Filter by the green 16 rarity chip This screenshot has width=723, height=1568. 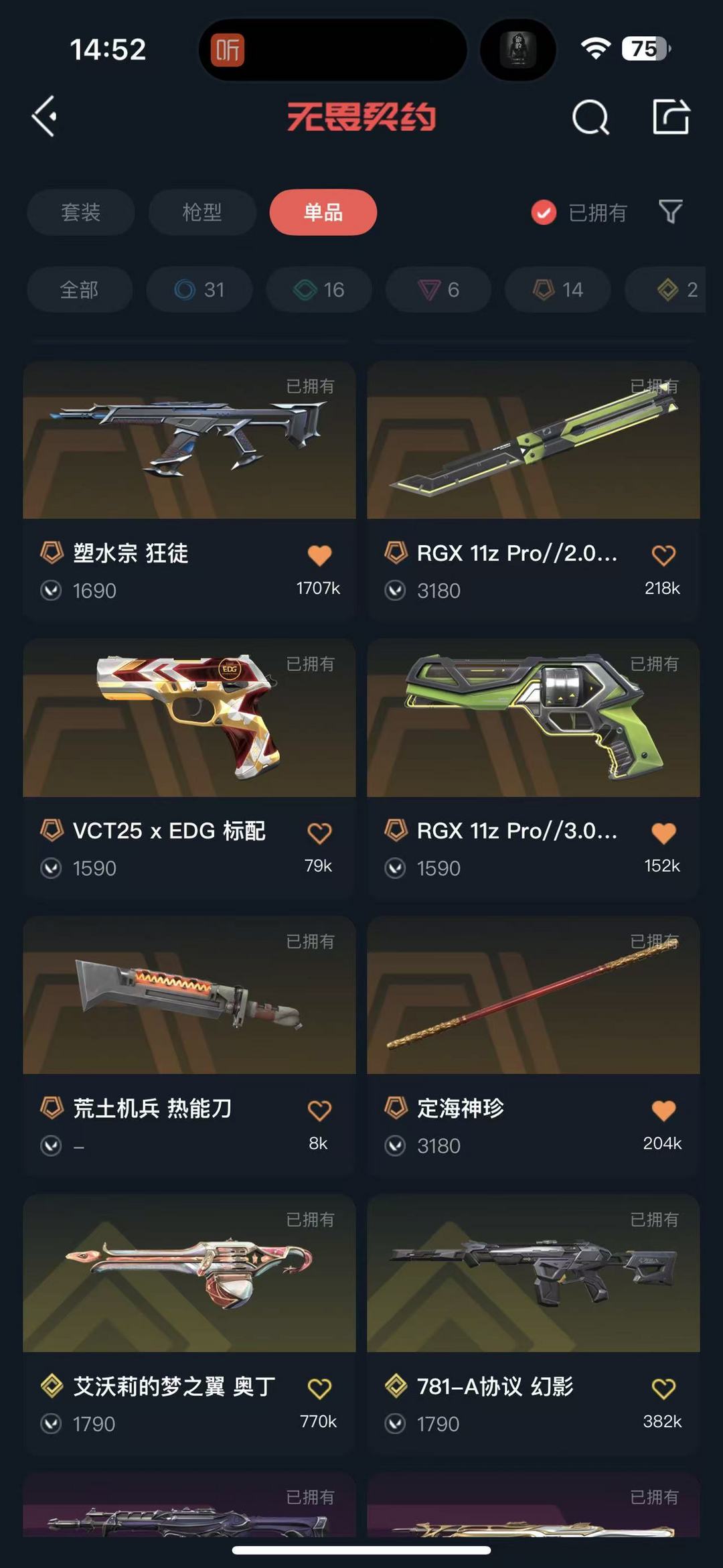coord(319,289)
